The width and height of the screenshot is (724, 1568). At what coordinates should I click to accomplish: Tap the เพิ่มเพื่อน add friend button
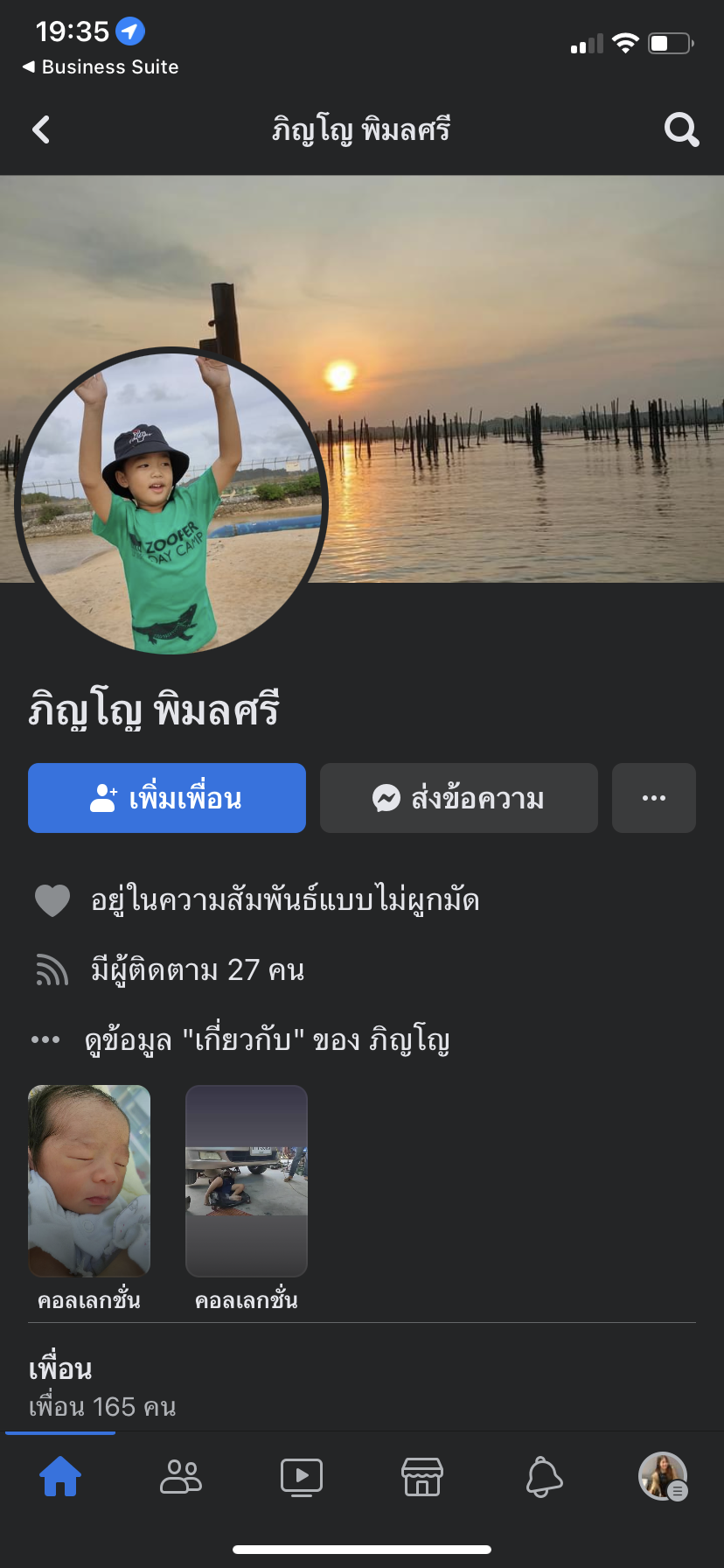pyautogui.click(x=167, y=798)
